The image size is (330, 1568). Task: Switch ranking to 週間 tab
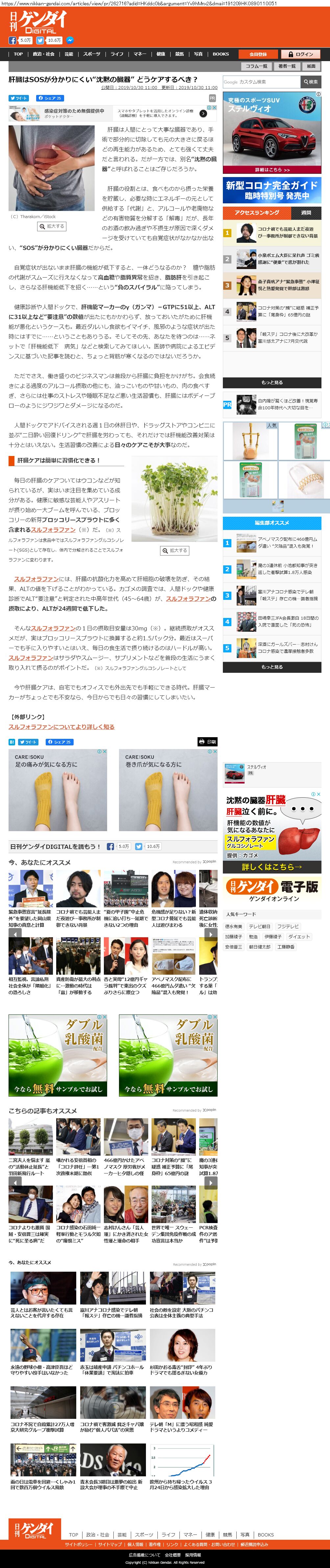pyautogui.click(x=306, y=213)
